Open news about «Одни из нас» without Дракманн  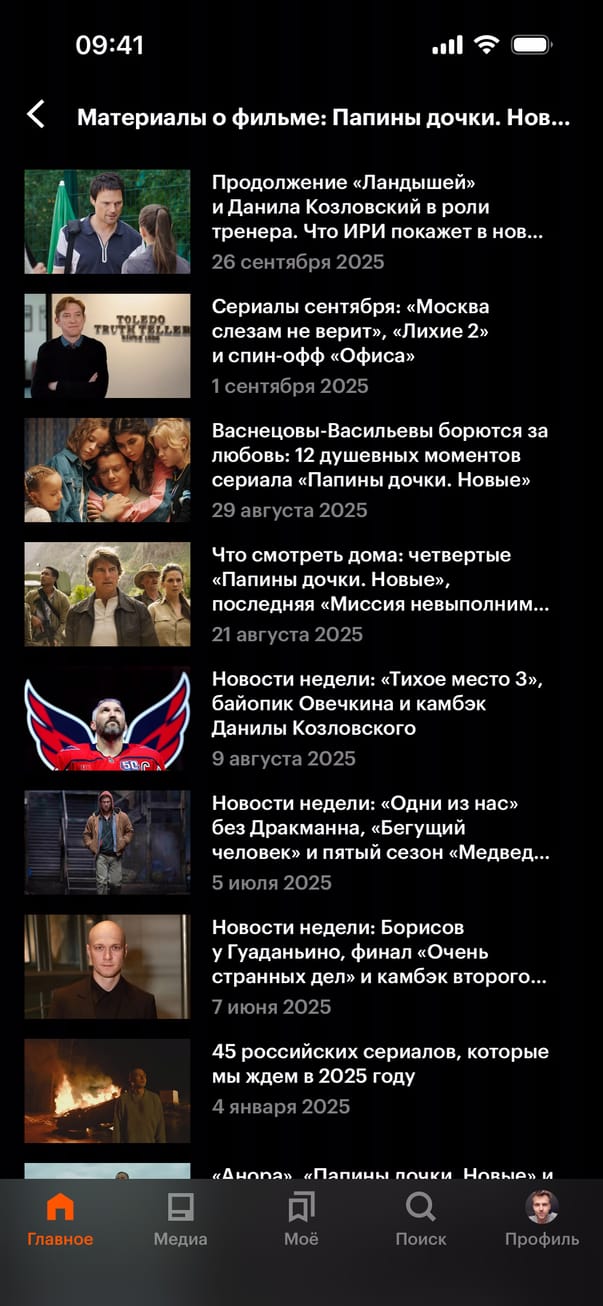379,828
